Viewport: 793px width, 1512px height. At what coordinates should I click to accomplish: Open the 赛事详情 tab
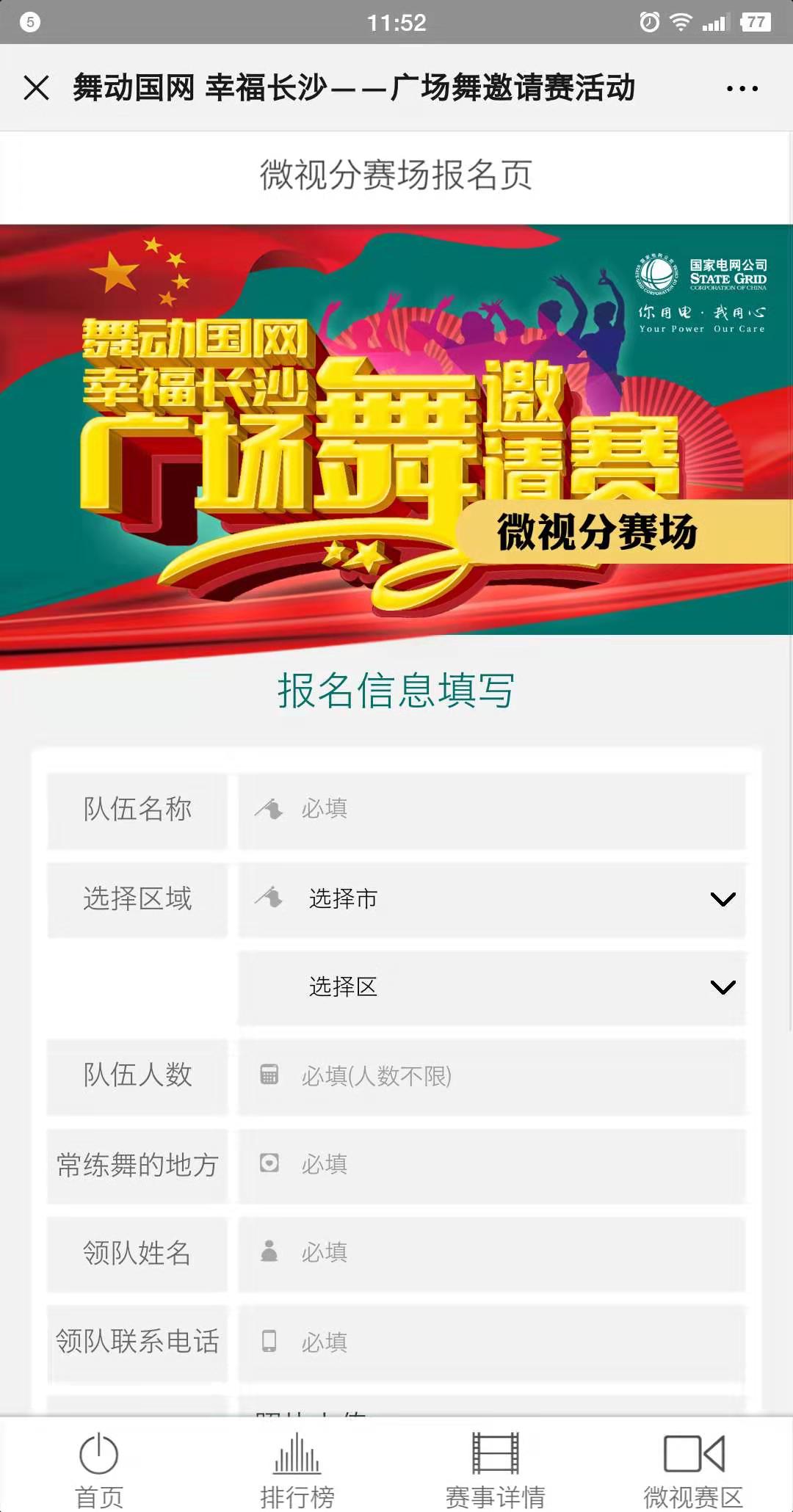click(x=495, y=1468)
